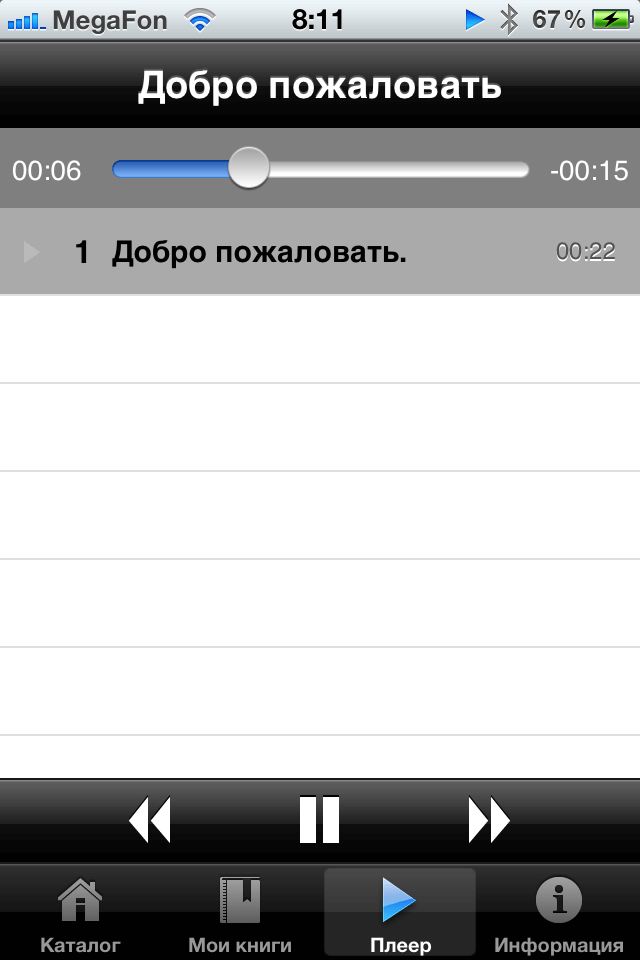The height and width of the screenshot is (960, 640).
Task: Fast forward with the double right arrows
Action: [x=489, y=820]
